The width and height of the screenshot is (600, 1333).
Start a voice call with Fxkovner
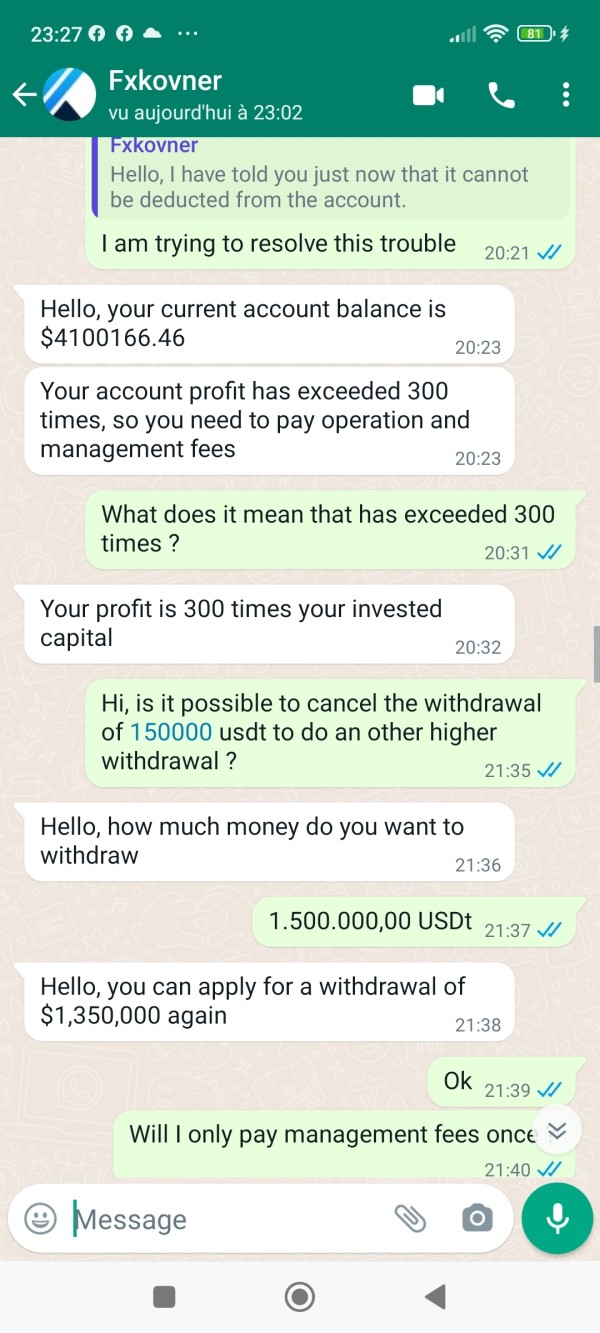pos(501,95)
